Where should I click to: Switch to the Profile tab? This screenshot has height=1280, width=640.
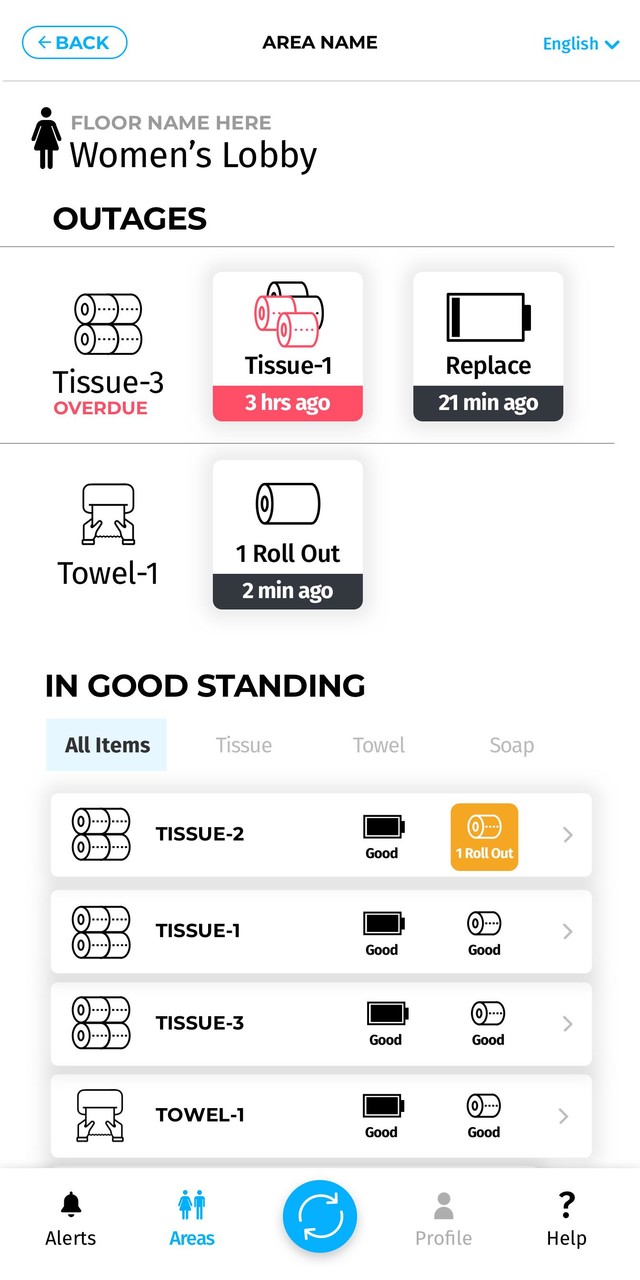pyautogui.click(x=444, y=1219)
